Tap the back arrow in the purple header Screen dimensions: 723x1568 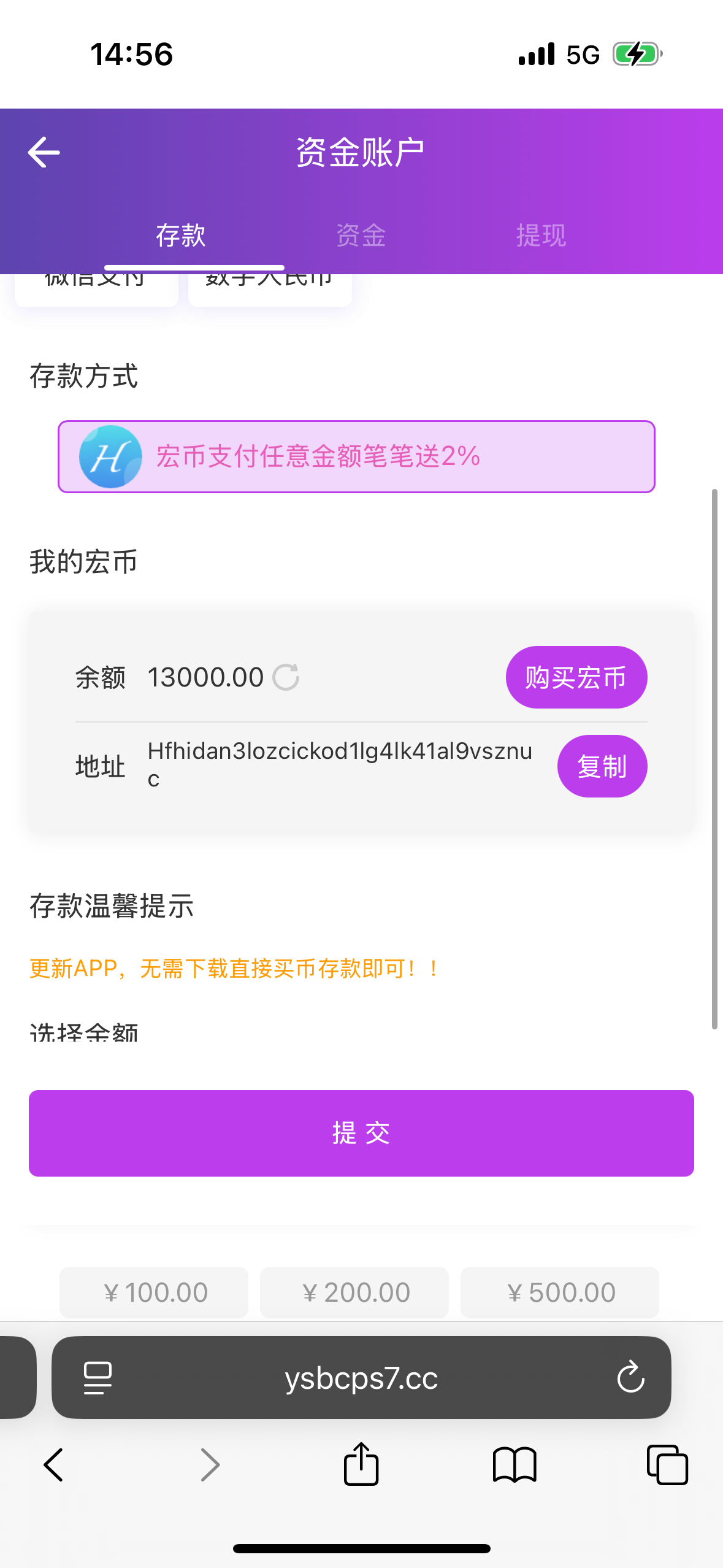coord(43,152)
